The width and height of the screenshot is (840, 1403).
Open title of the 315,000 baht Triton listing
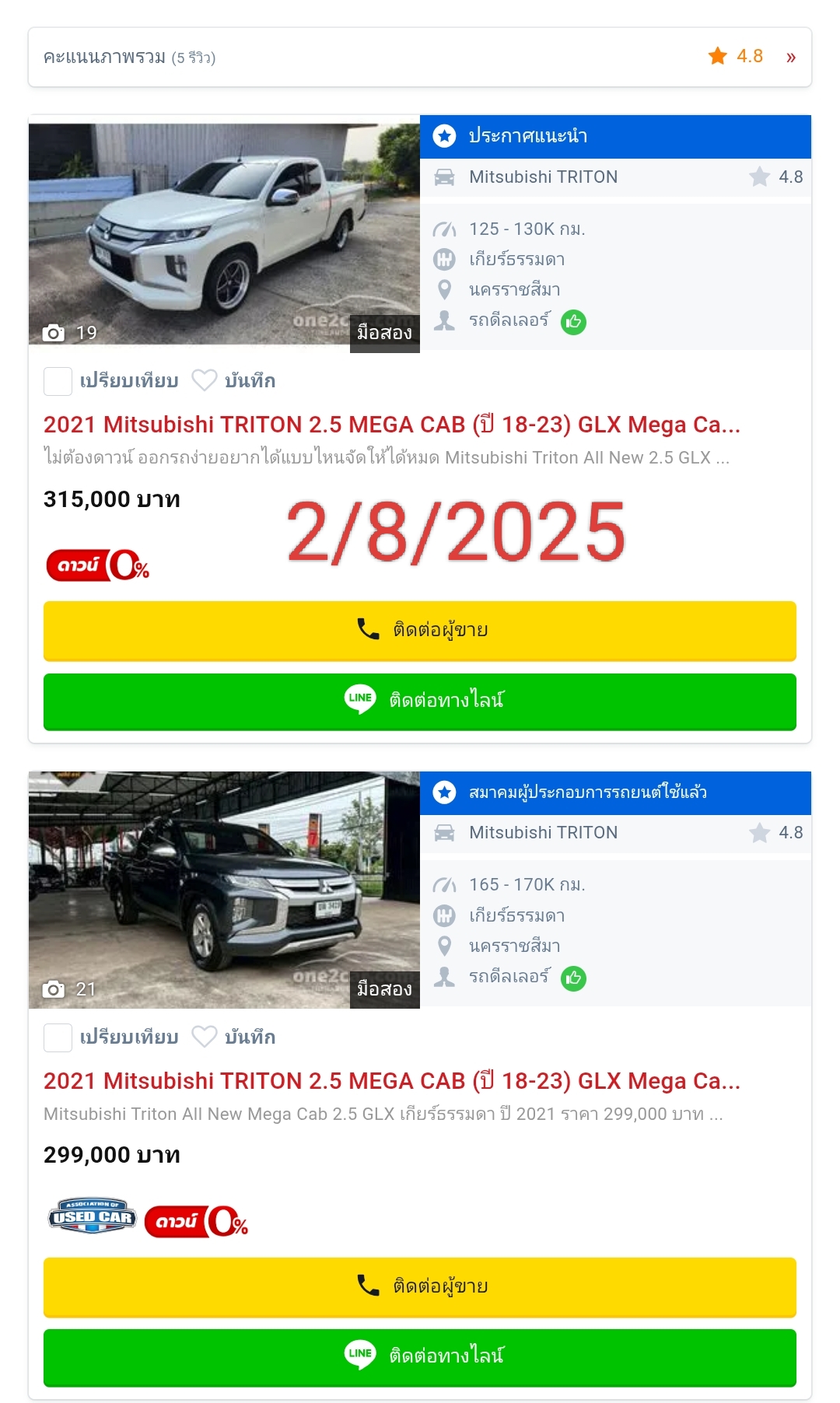click(391, 425)
